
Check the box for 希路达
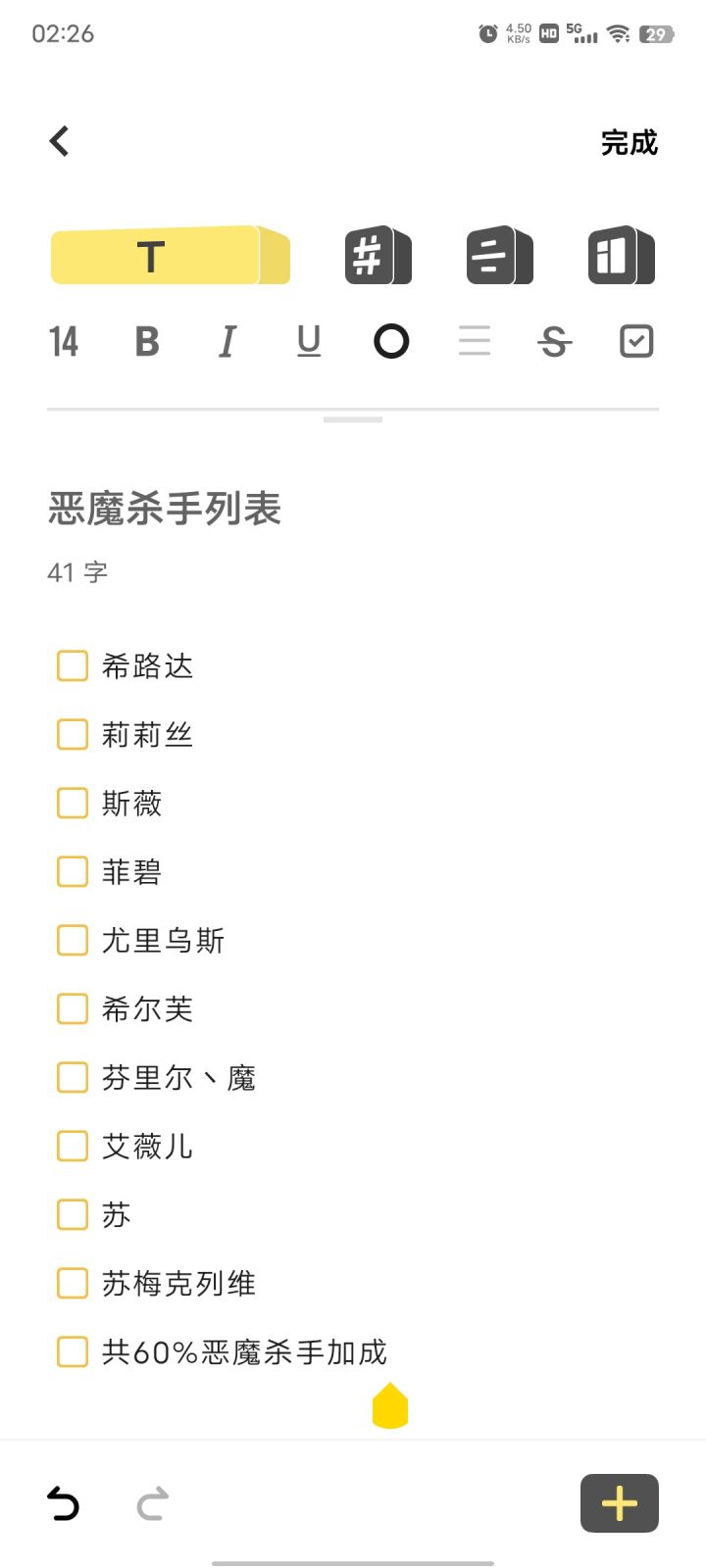73,666
